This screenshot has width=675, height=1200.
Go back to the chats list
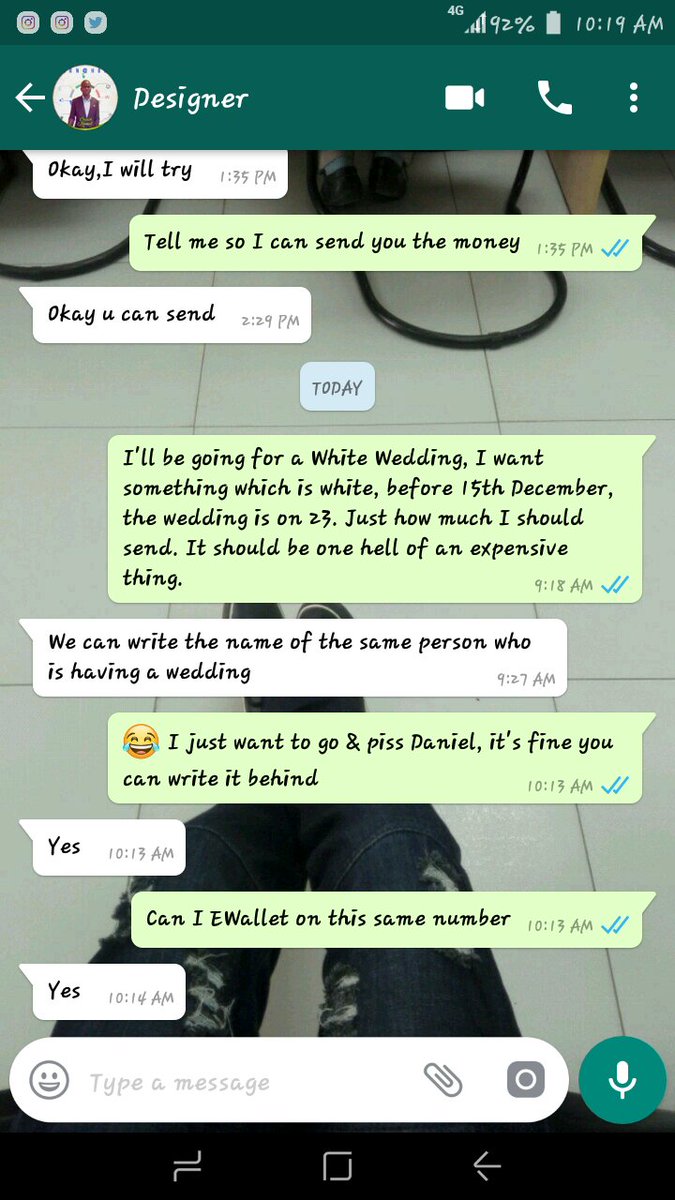(x=30, y=98)
